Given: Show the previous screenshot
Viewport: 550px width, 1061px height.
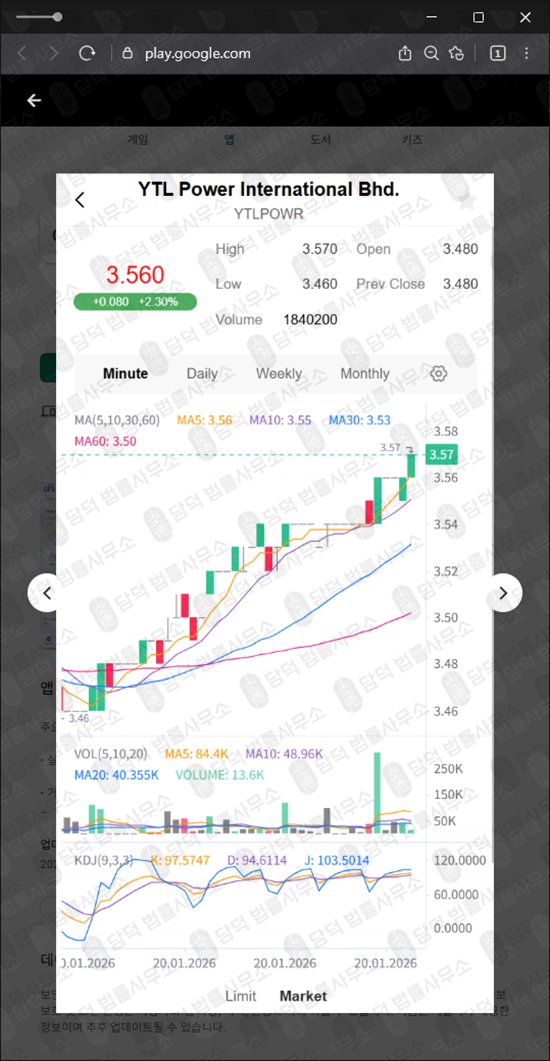Looking at the screenshot, I should click(x=47, y=593).
